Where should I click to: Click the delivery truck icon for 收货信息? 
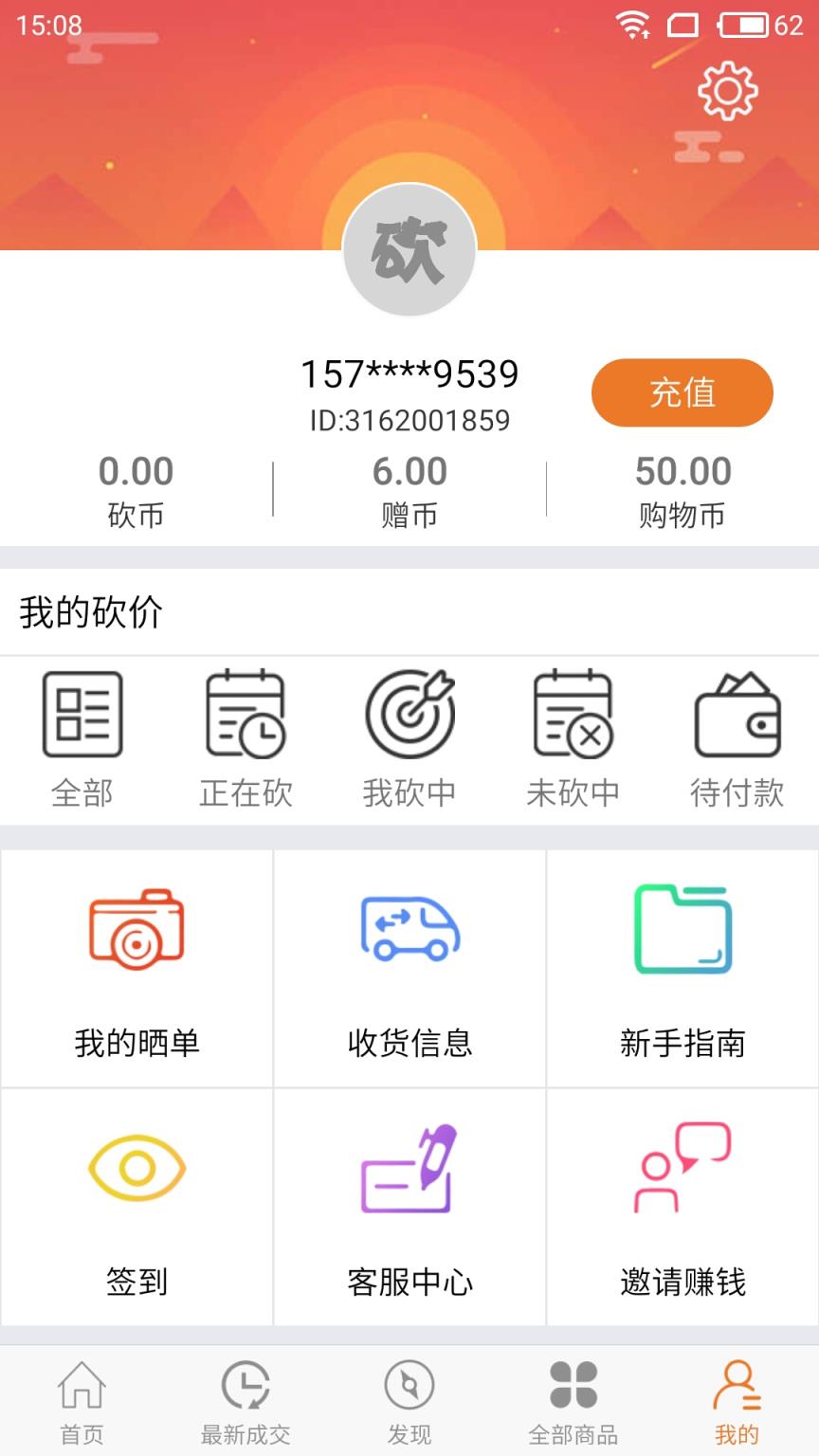point(409,929)
